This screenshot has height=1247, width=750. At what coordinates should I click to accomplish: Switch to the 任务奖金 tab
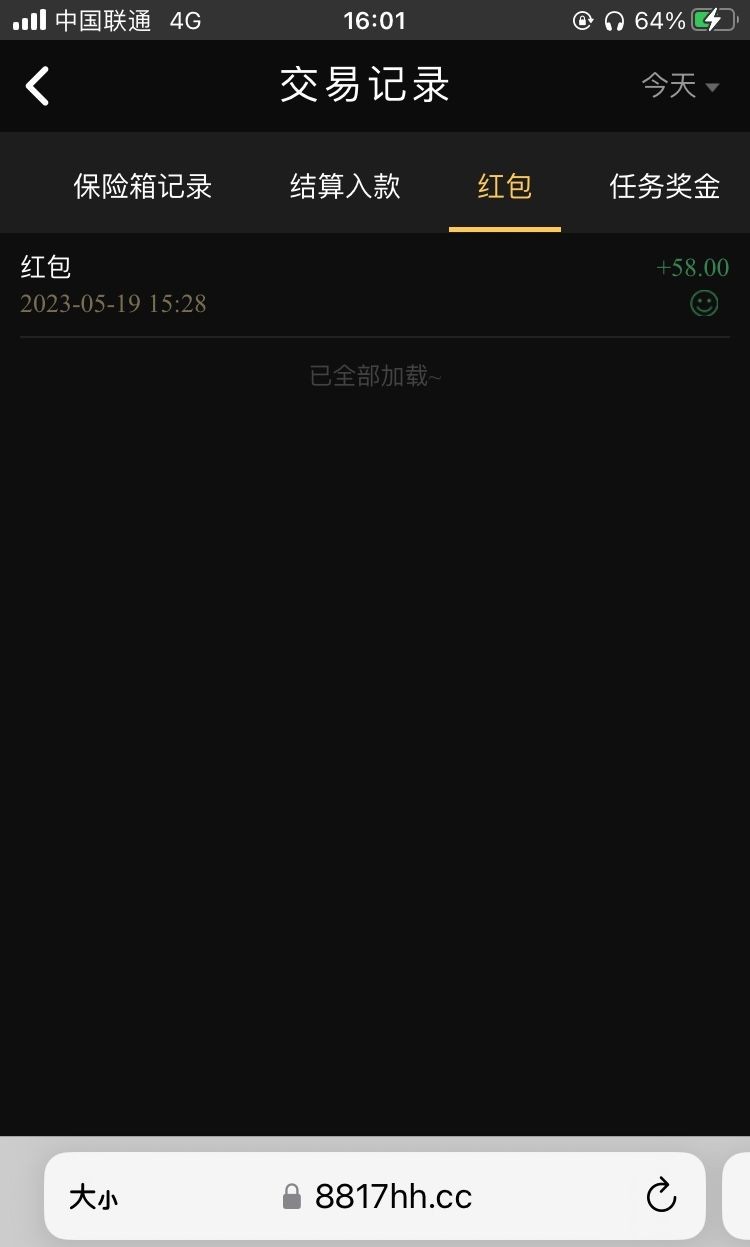665,186
